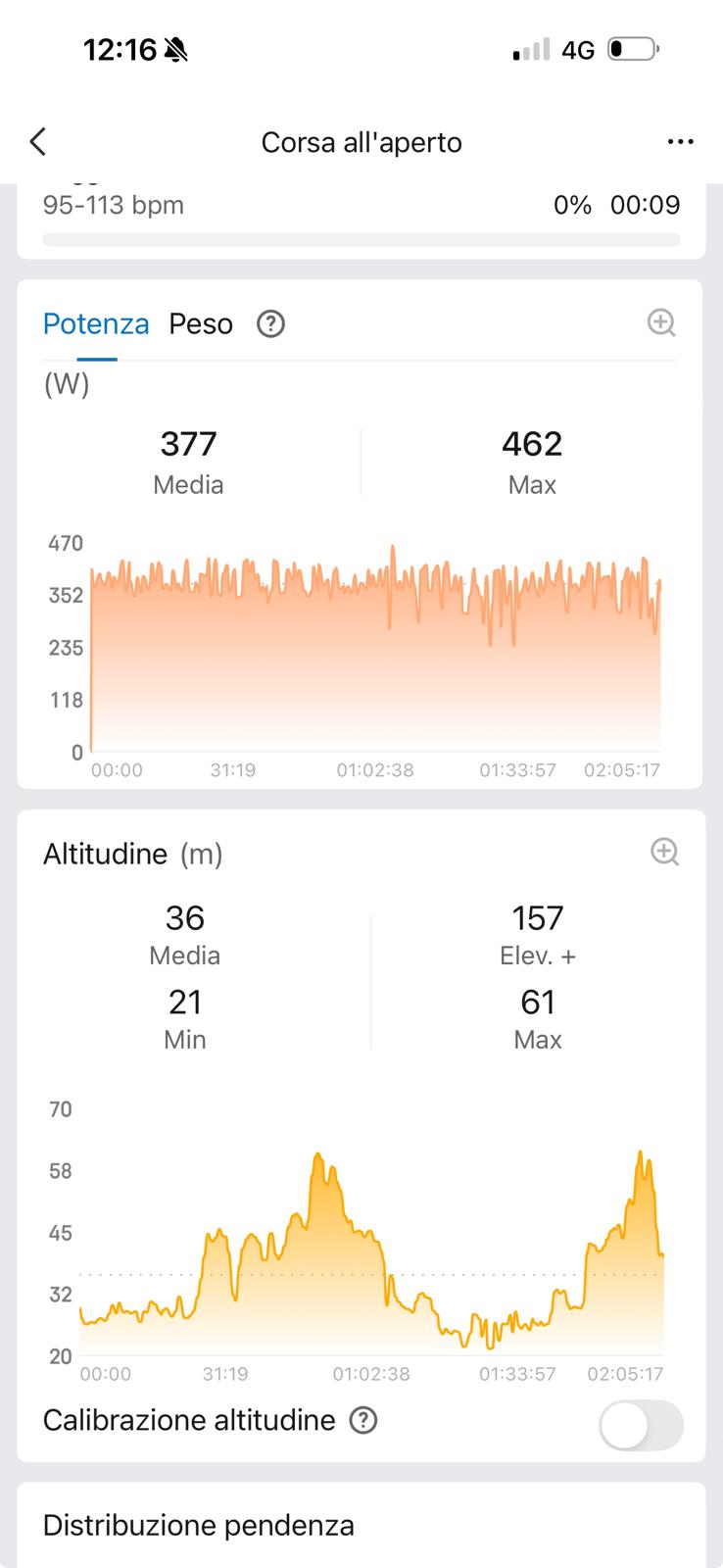This screenshot has height=1568, width=723.
Task: Tap the heart rate zone progress bar
Action: point(361,238)
